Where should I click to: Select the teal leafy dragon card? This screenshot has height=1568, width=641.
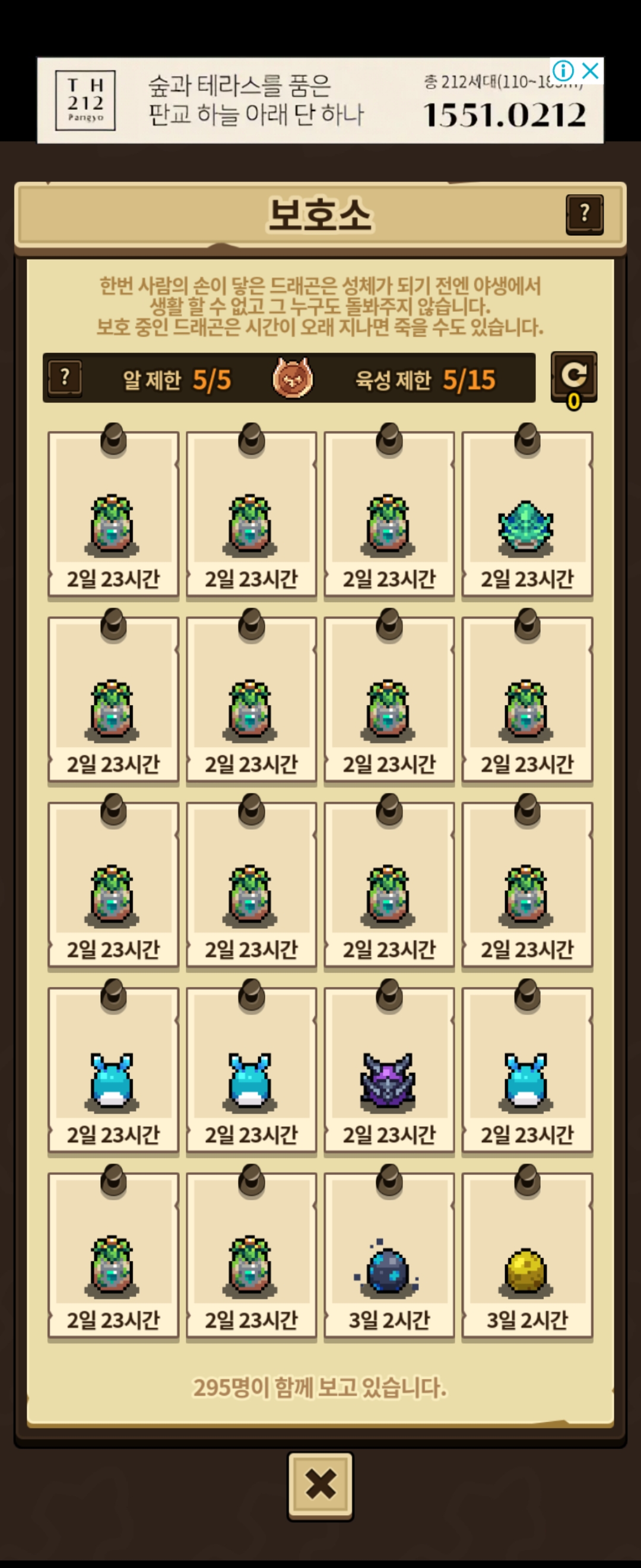(527, 515)
